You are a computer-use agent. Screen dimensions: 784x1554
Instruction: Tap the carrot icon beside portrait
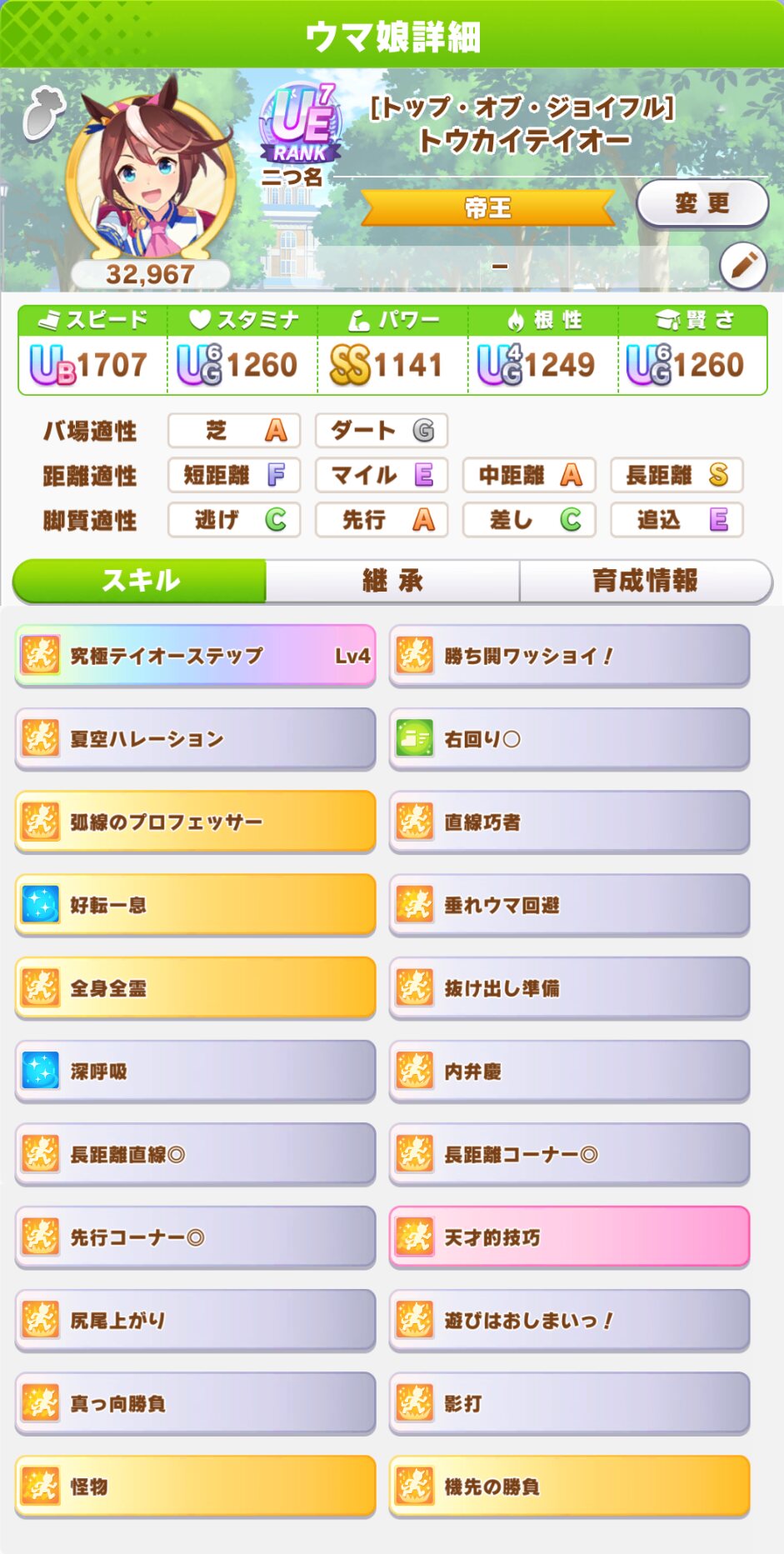[x=42, y=112]
